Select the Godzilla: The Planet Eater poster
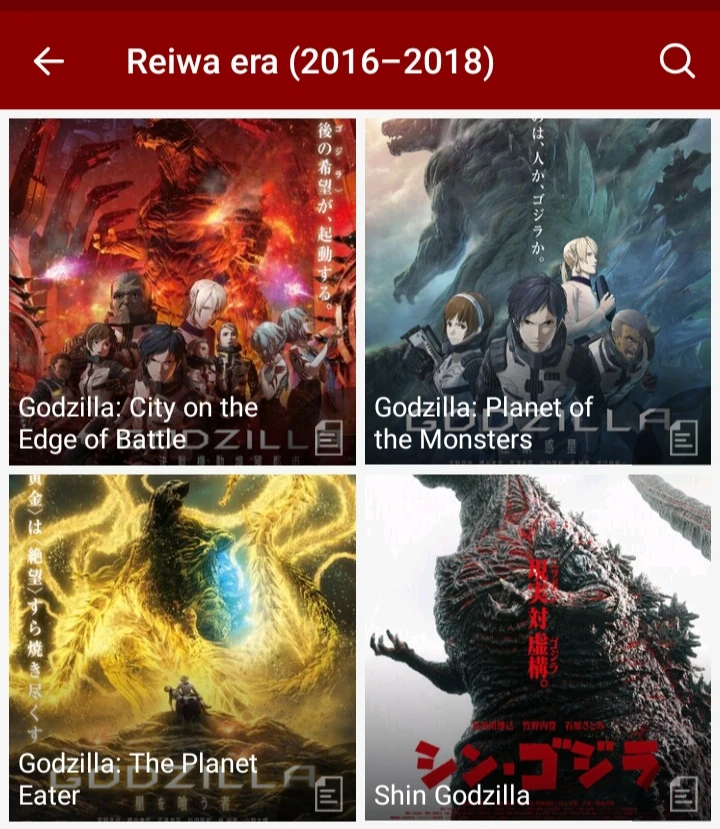This screenshot has height=829, width=720. [x=180, y=620]
